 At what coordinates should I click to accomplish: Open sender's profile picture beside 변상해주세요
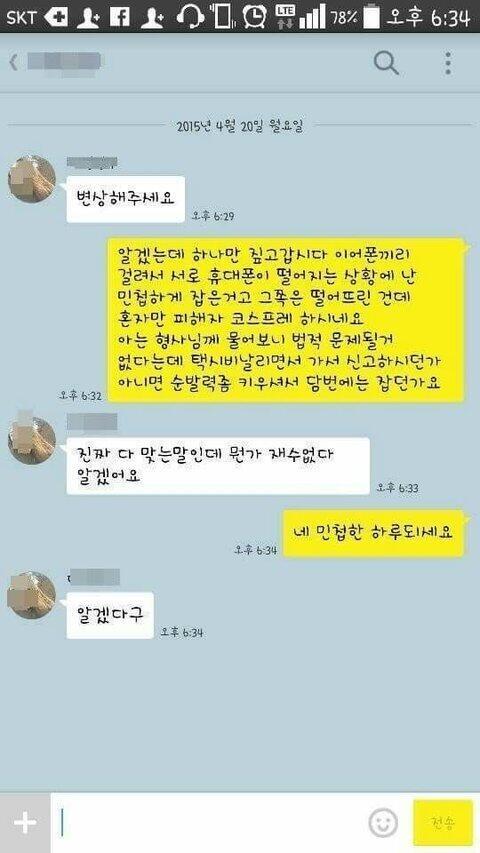point(32,180)
